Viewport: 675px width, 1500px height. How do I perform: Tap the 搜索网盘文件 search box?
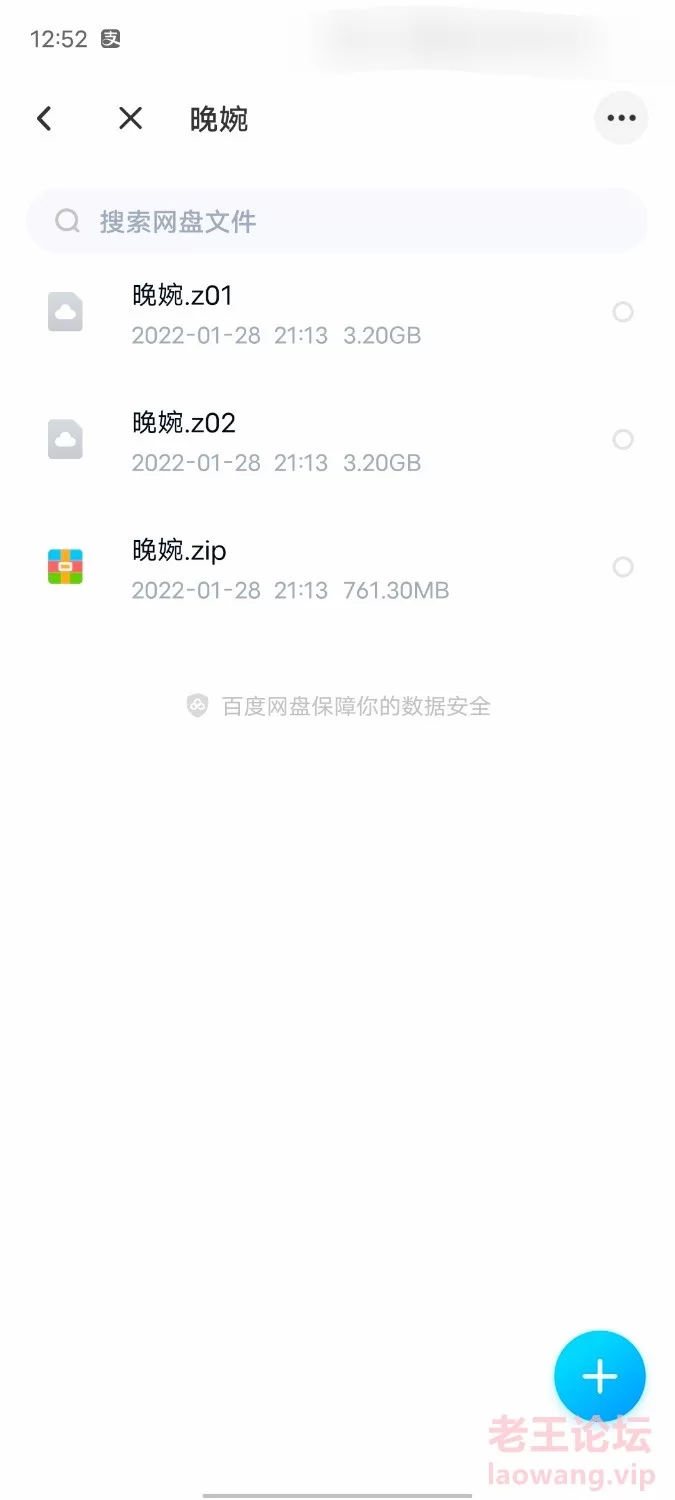click(x=337, y=221)
